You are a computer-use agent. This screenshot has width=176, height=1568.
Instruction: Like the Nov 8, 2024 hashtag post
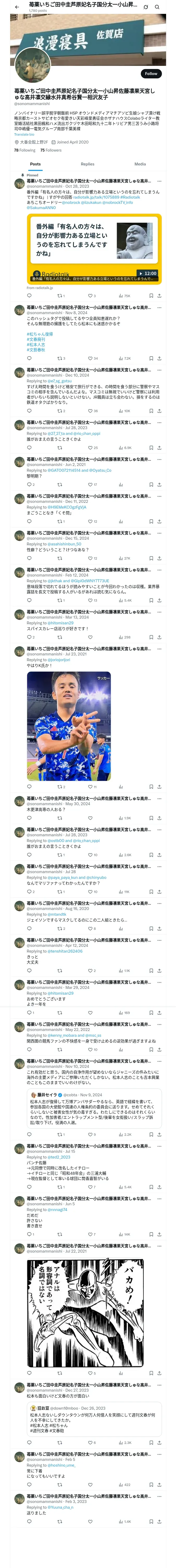pyautogui.click(x=90, y=359)
